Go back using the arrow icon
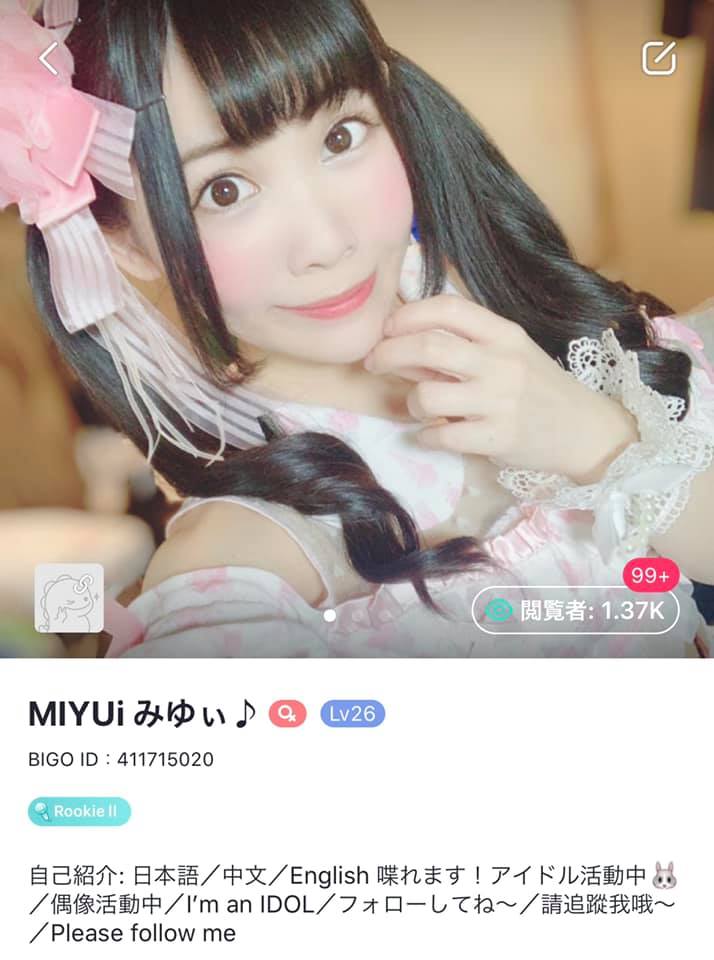 [x=49, y=58]
